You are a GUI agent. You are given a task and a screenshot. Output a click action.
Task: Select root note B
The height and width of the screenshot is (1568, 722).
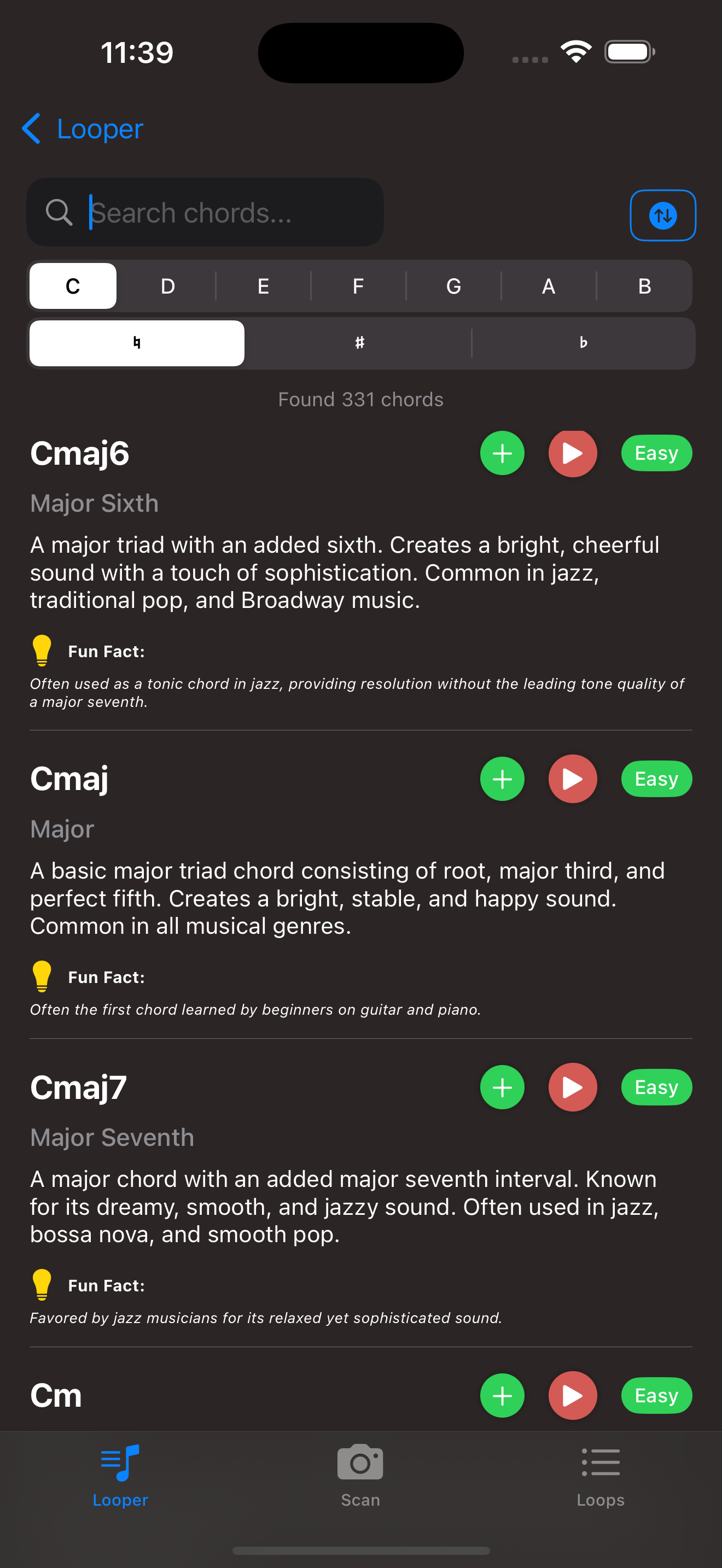[644, 286]
